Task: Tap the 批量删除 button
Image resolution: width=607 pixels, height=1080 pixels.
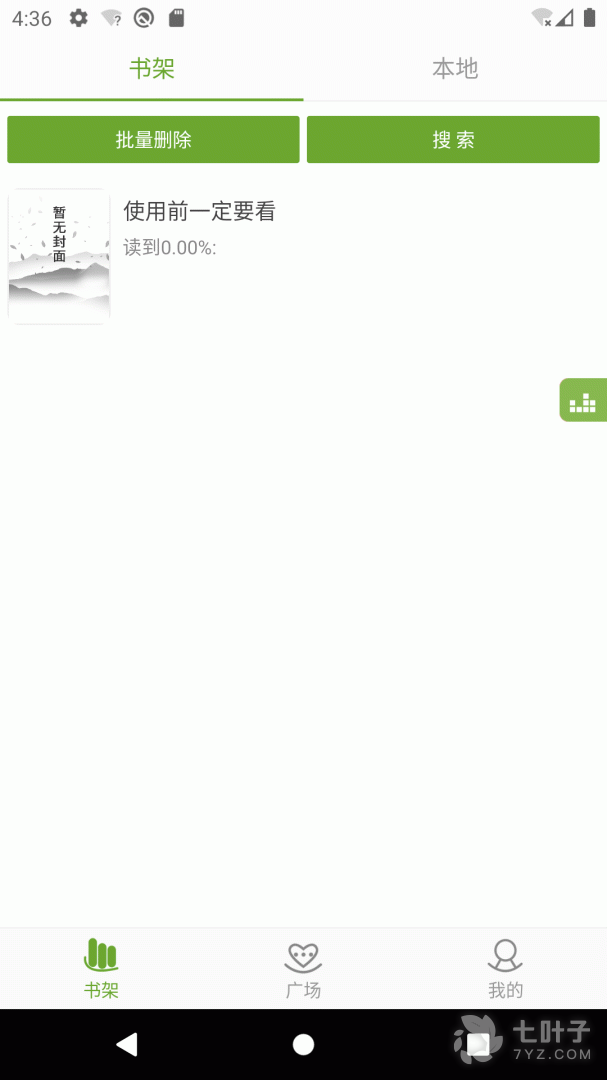Action: (x=153, y=140)
